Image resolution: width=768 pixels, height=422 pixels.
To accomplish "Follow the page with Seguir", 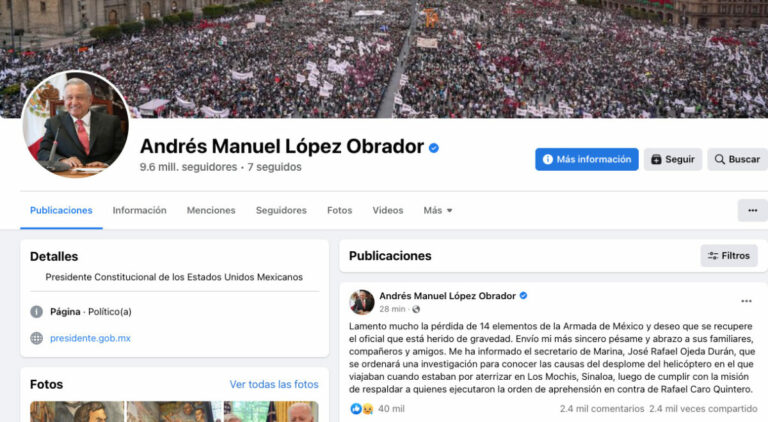I will coord(671,159).
